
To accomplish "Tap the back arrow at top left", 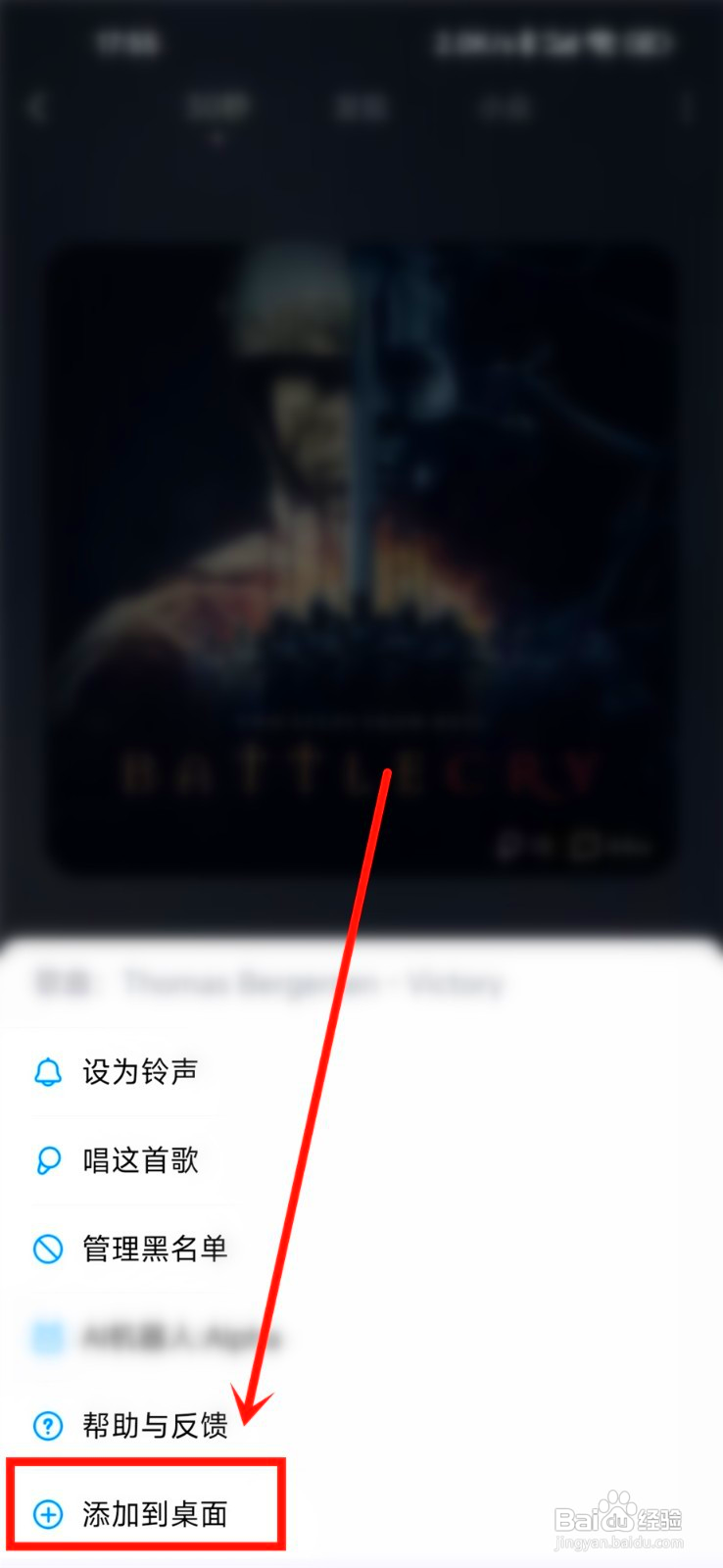I will [37, 109].
